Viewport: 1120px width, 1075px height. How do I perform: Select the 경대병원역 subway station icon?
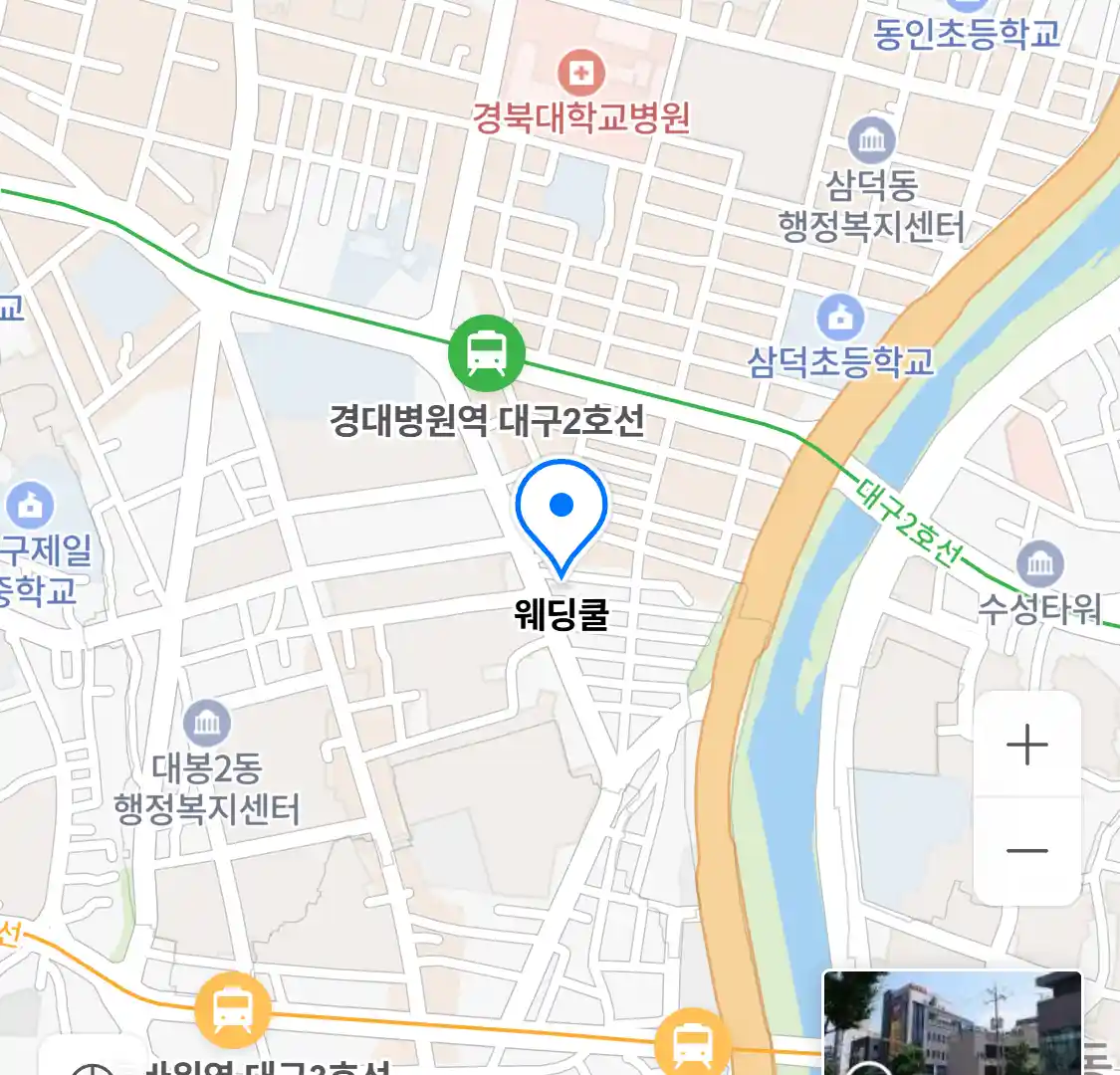click(x=486, y=353)
